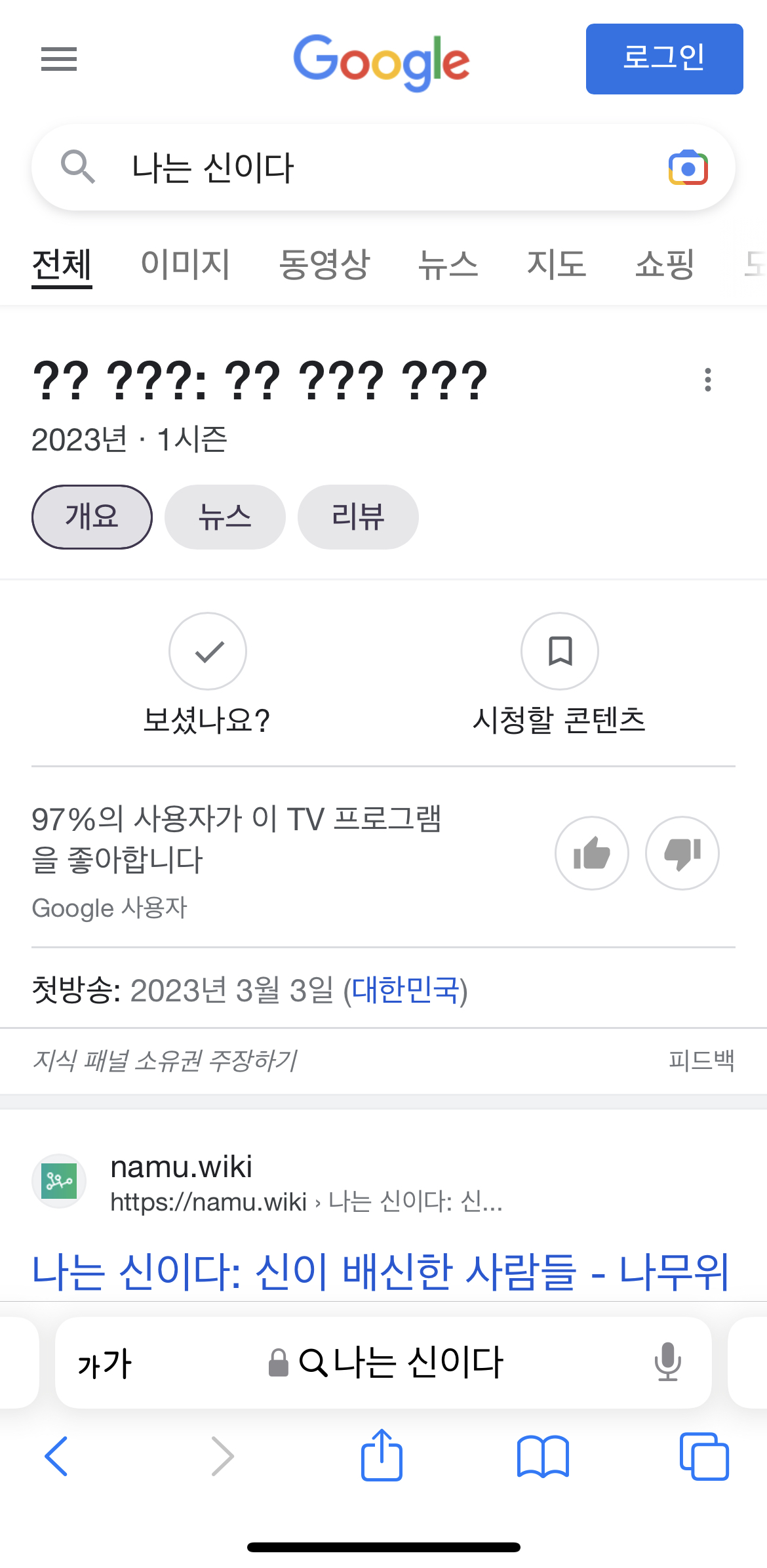Open knowledge panel three-dot options
767x1568 pixels.
(707, 380)
